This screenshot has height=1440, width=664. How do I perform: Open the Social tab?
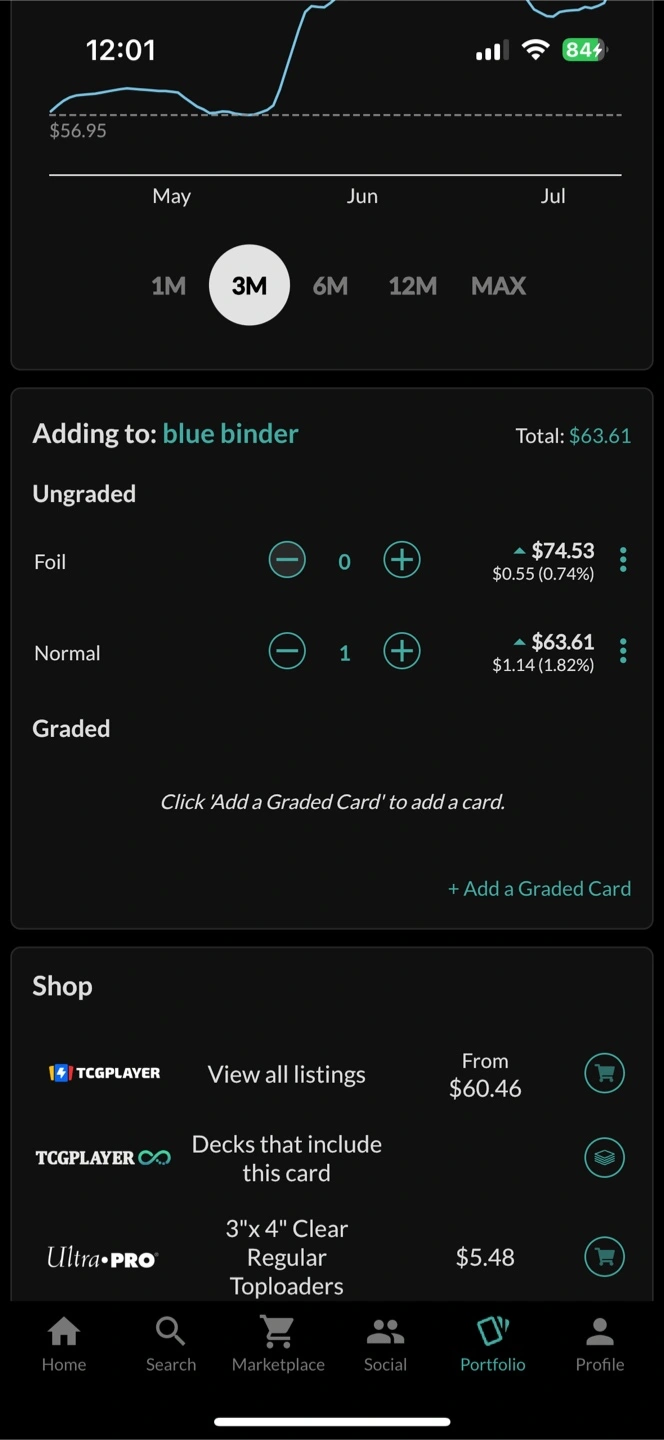pyautogui.click(x=385, y=1343)
